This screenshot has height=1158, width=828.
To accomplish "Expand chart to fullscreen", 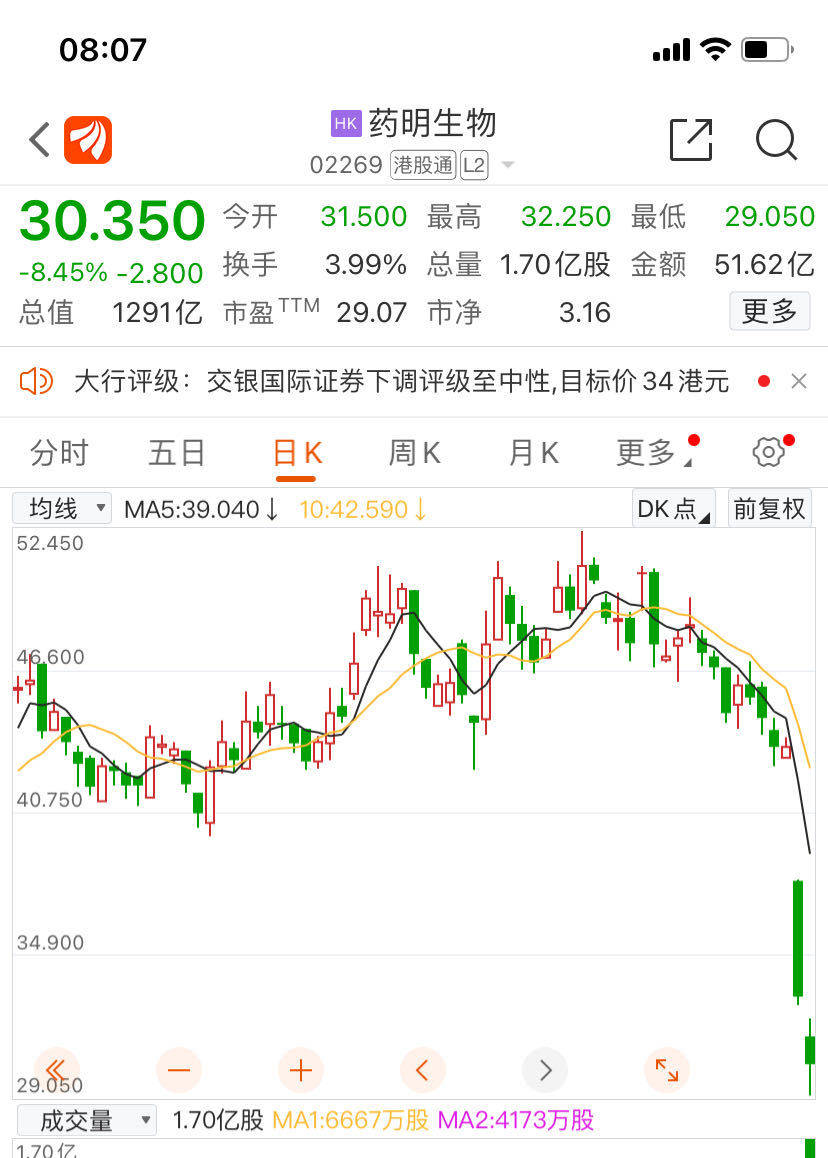I will click(x=666, y=1071).
